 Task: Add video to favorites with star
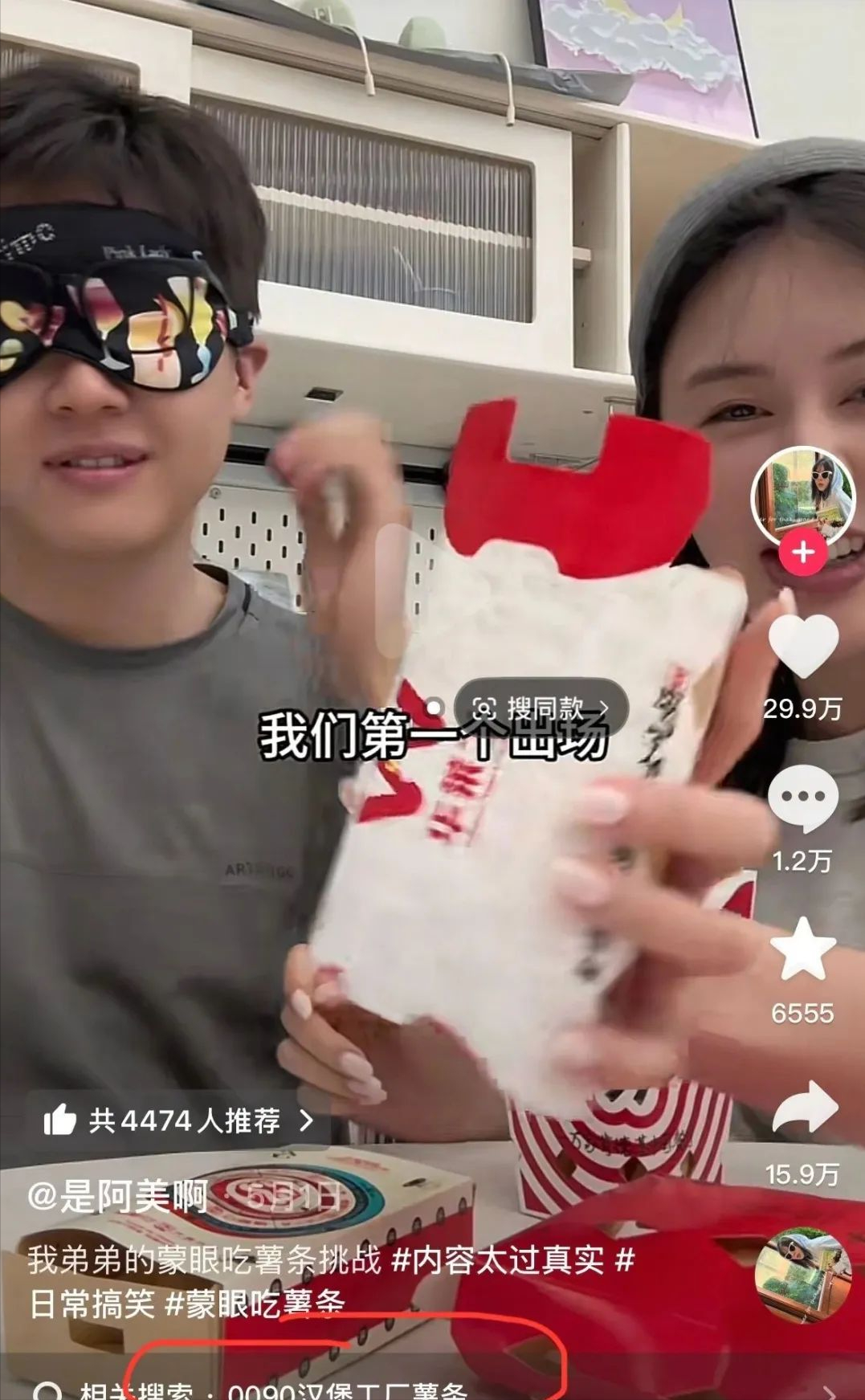[802, 949]
